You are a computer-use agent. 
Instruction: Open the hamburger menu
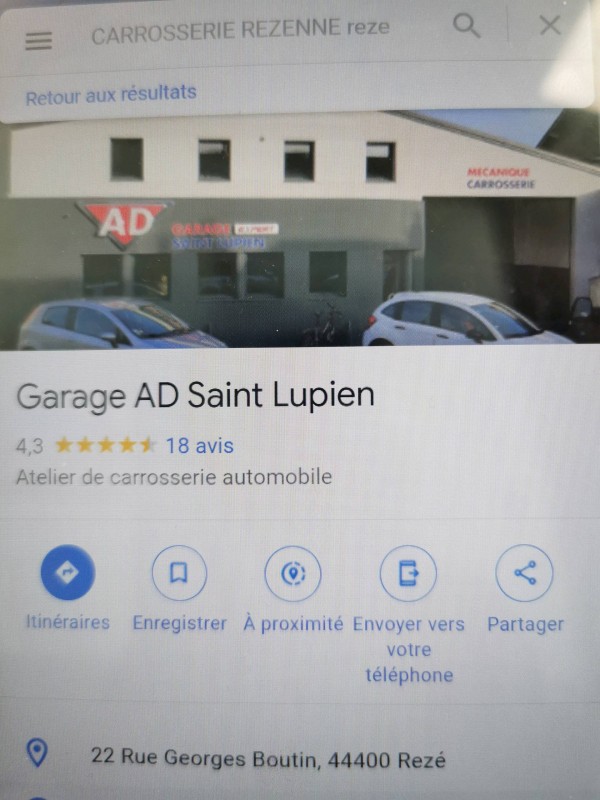click(39, 40)
